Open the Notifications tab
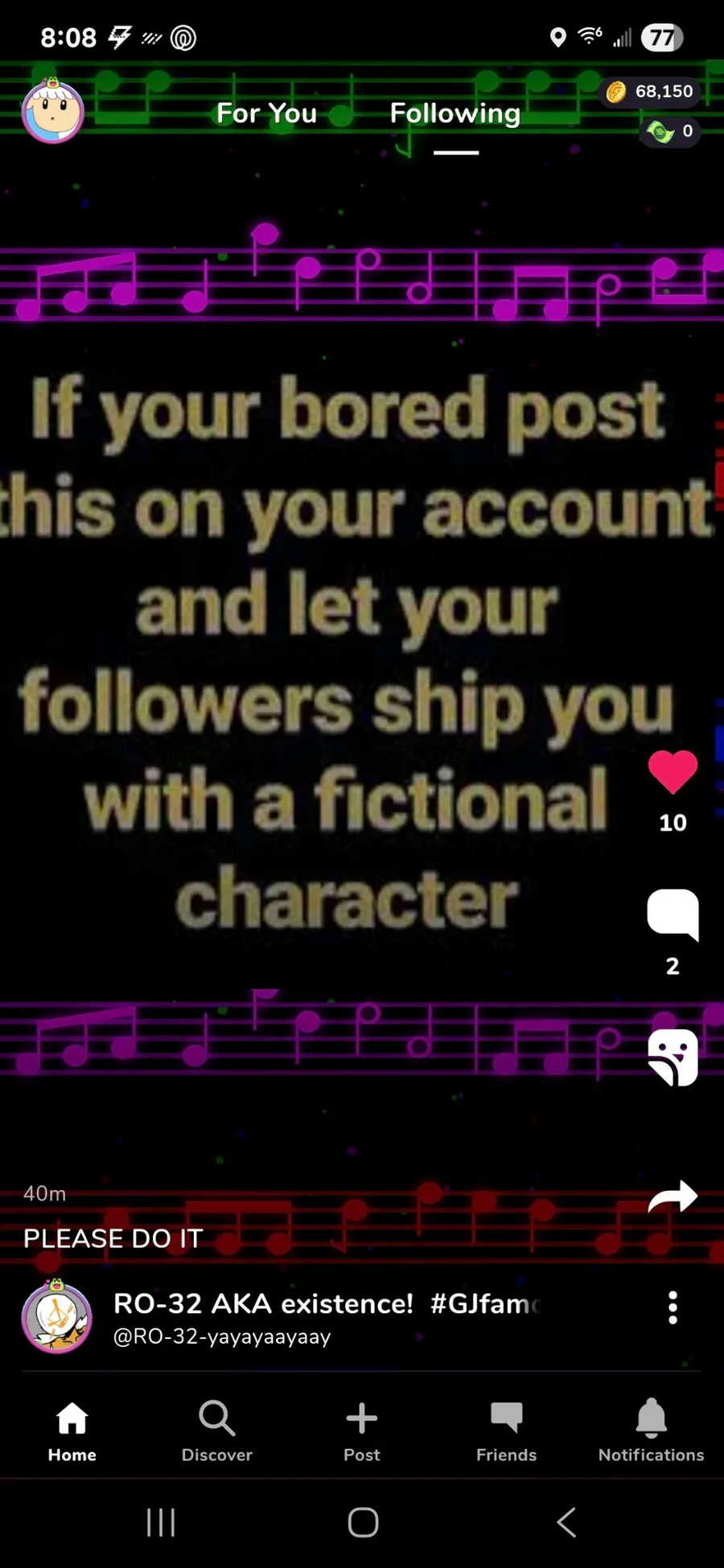This screenshot has height=1568, width=724. coord(652,1432)
